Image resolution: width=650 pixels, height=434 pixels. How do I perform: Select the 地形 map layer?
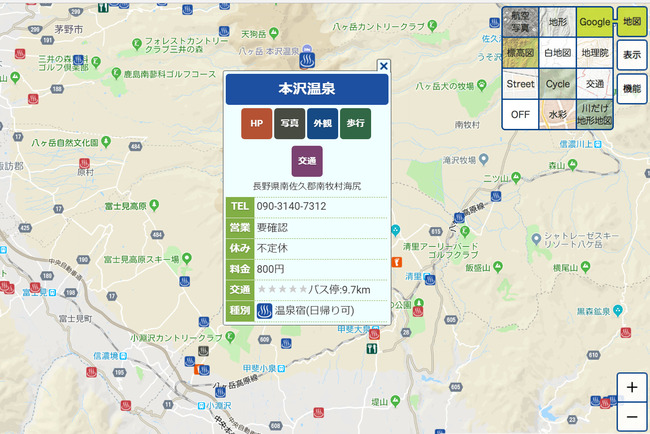coord(558,21)
